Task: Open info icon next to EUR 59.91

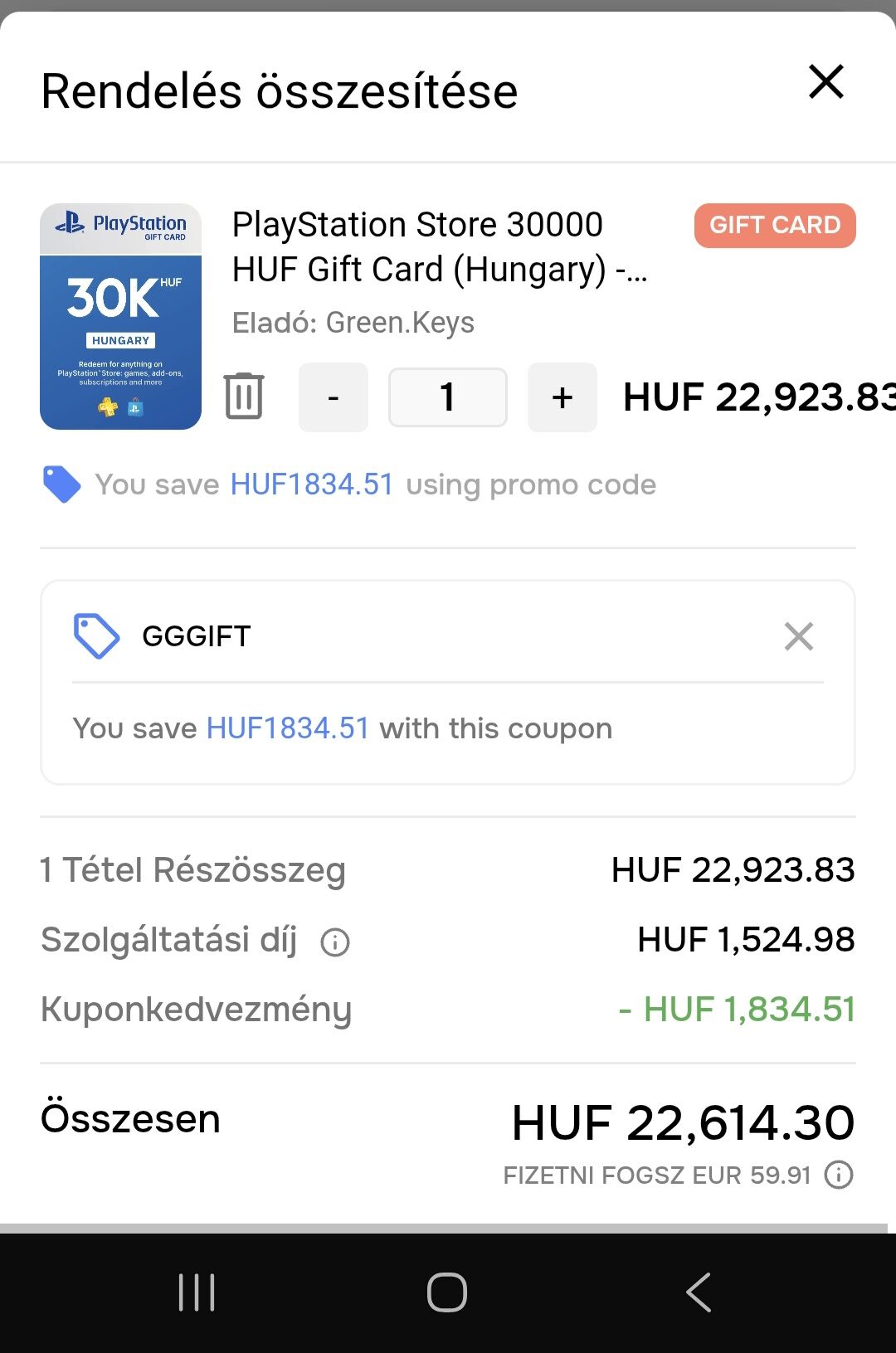Action: [839, 1175]
